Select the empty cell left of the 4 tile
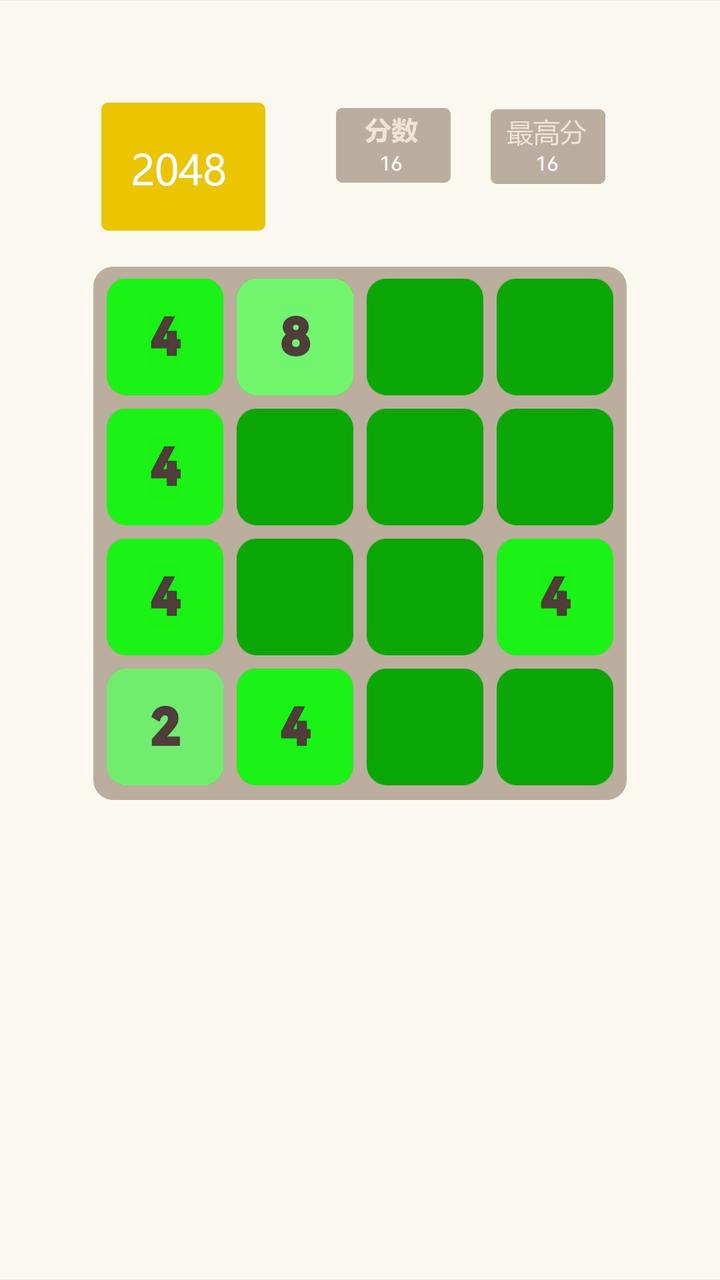 pos(425,597)
